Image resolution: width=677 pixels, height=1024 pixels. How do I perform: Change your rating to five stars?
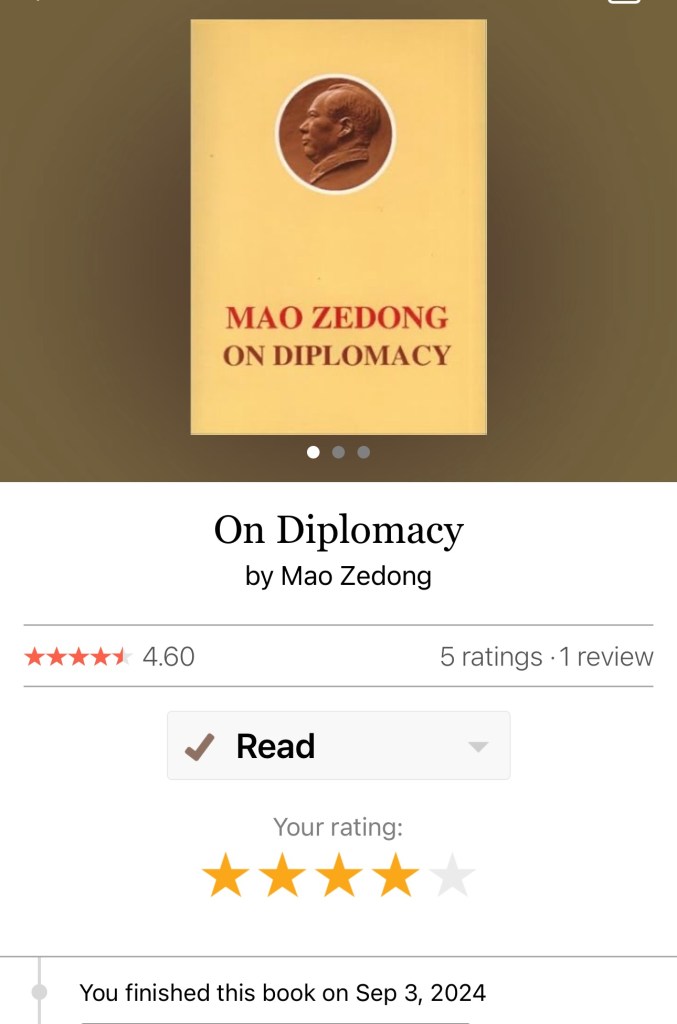pyautogui.click(x=452, y=877)
